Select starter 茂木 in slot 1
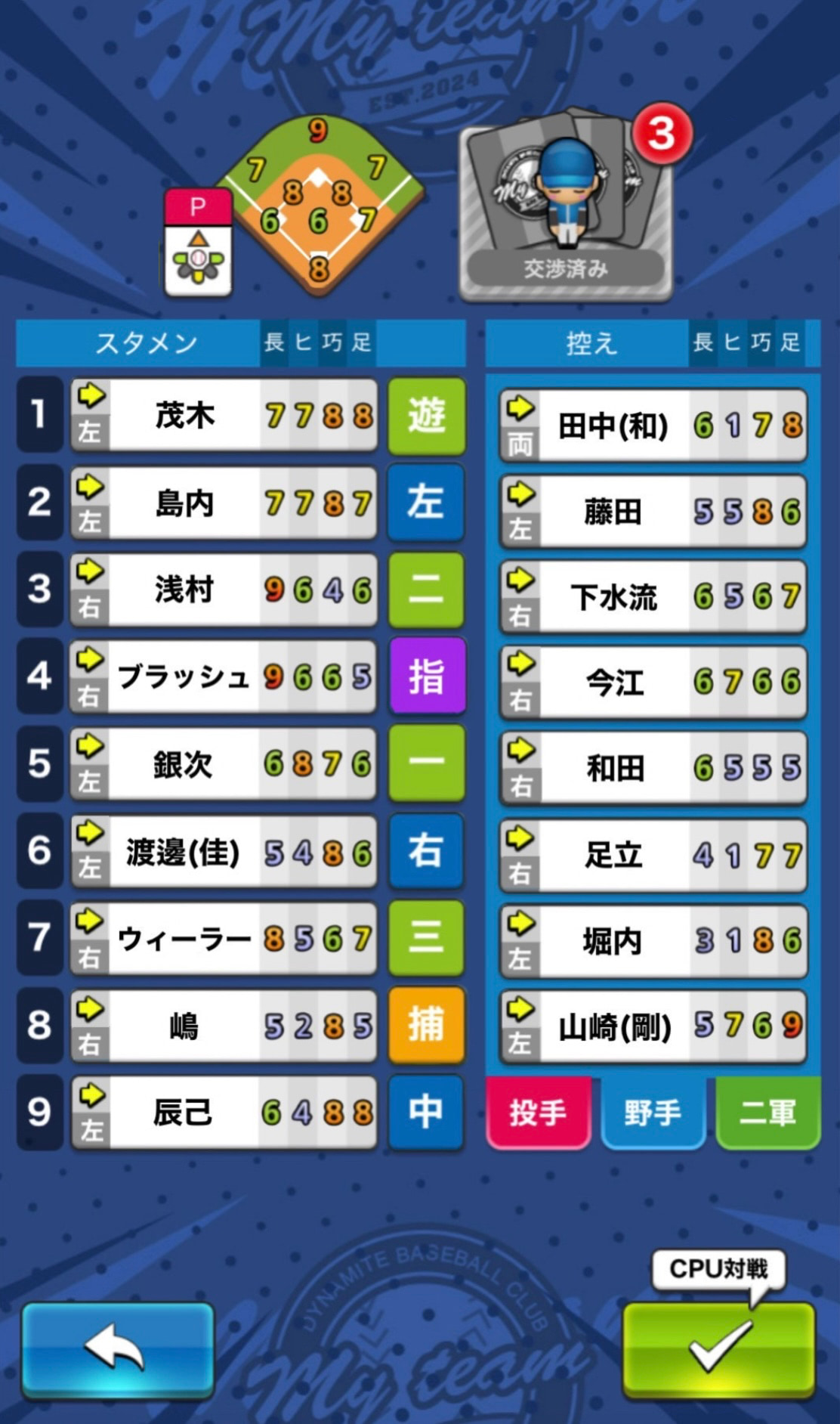Screen dimensions: 840x1424 coord(224,415)
